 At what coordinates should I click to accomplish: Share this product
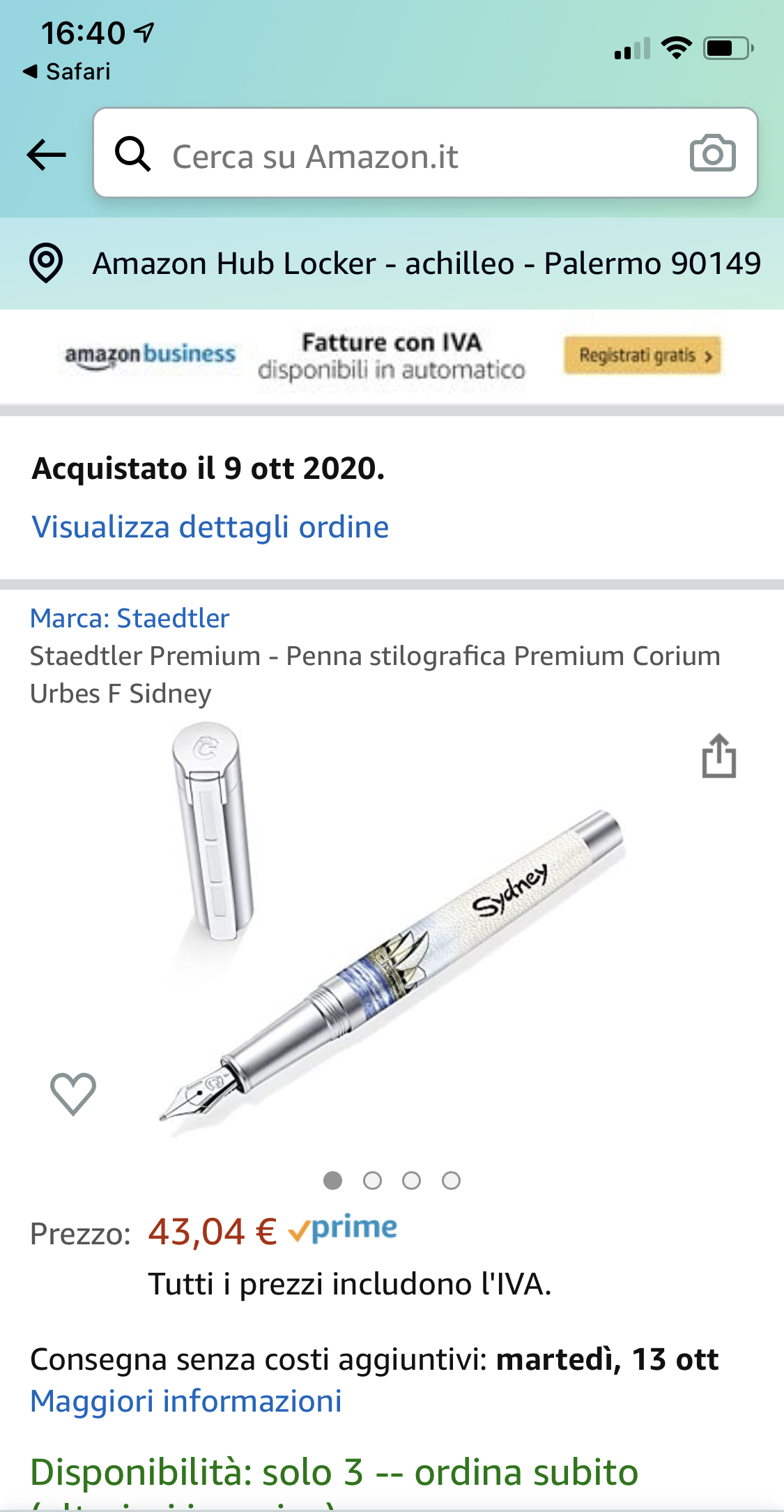click(718, 756)
